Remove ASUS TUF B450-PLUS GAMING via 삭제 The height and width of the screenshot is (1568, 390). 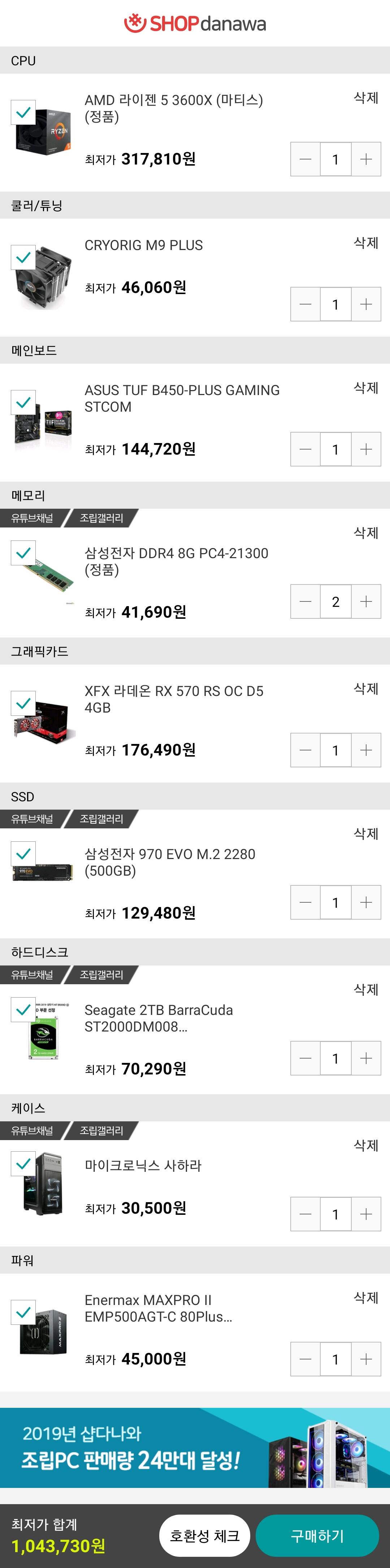tap(365, 388)
